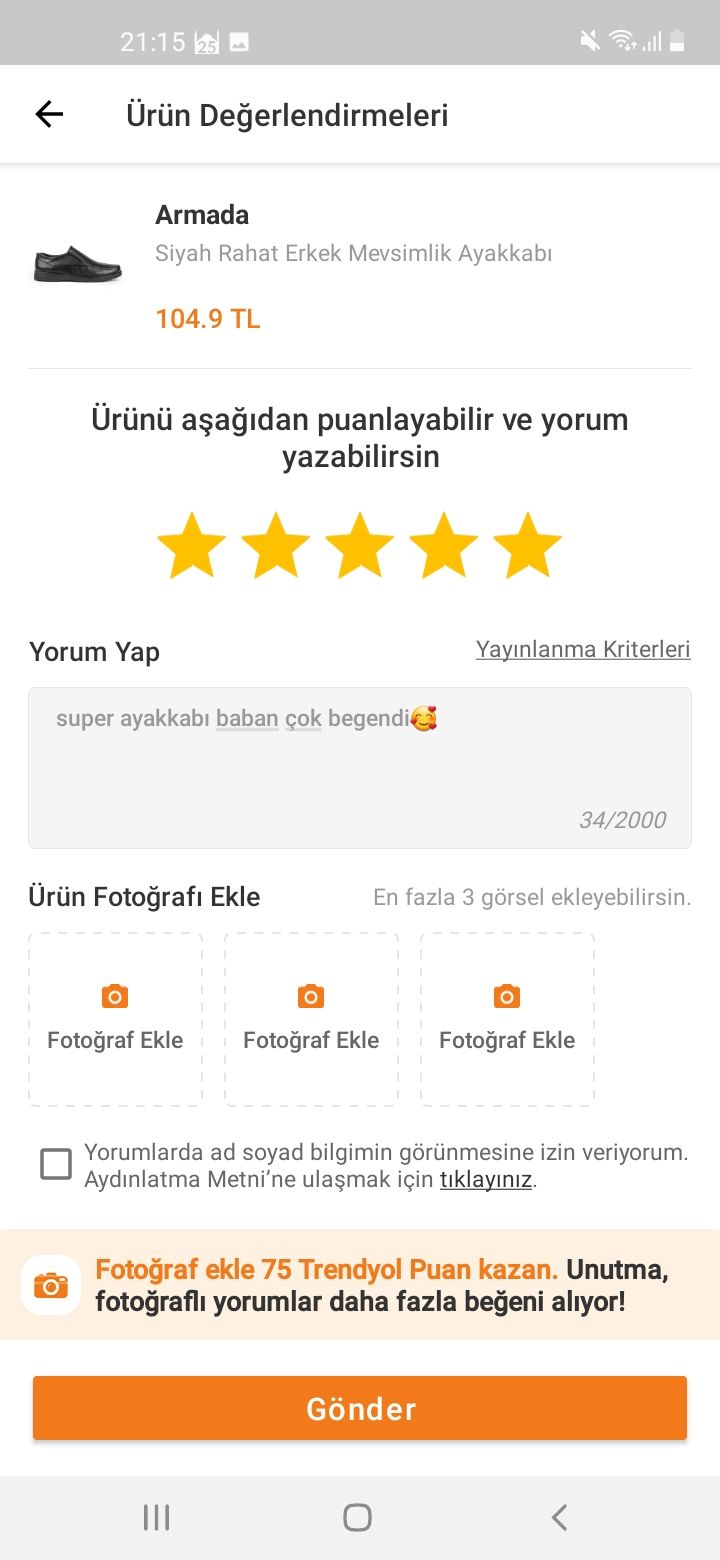Open the Aydınlatma Metni via tıklayınız link
The image size is (720, 1560).
coord(486,1180)
